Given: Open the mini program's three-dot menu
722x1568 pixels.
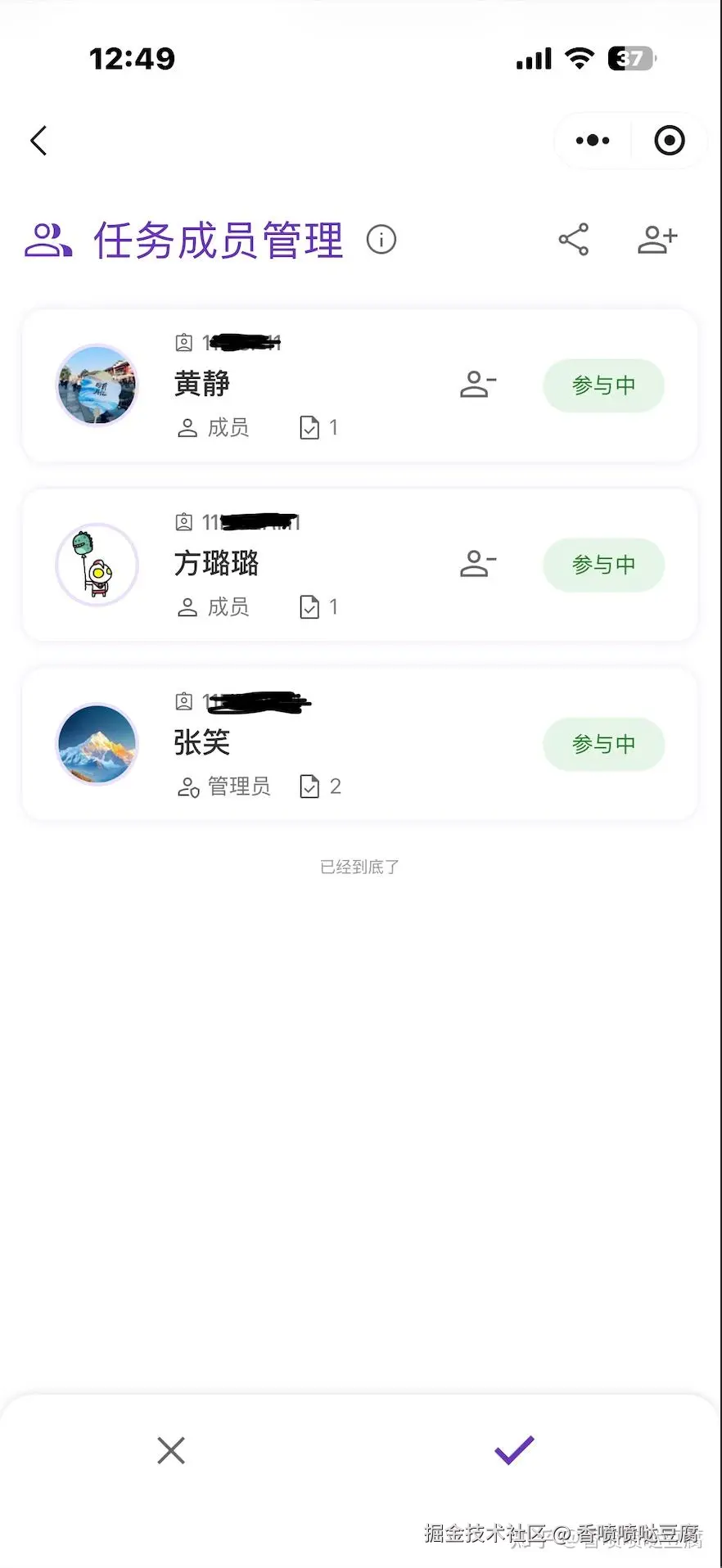Looking at the screenshot, I should click(593, 141).
